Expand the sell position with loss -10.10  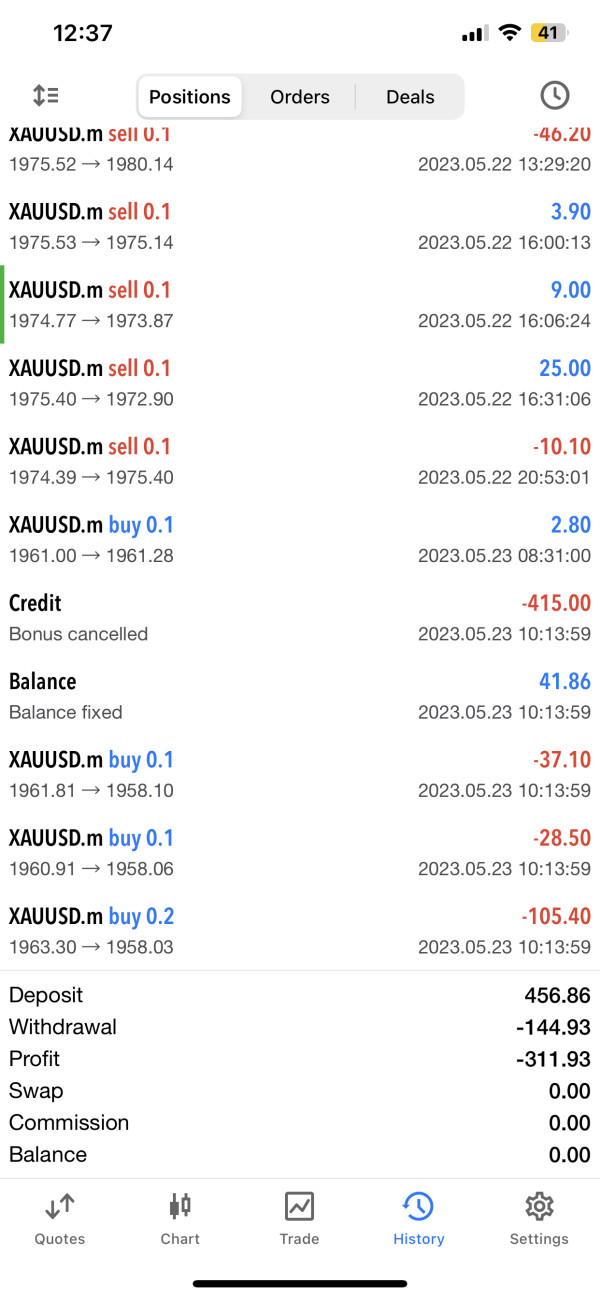click(x=300, y=461)
